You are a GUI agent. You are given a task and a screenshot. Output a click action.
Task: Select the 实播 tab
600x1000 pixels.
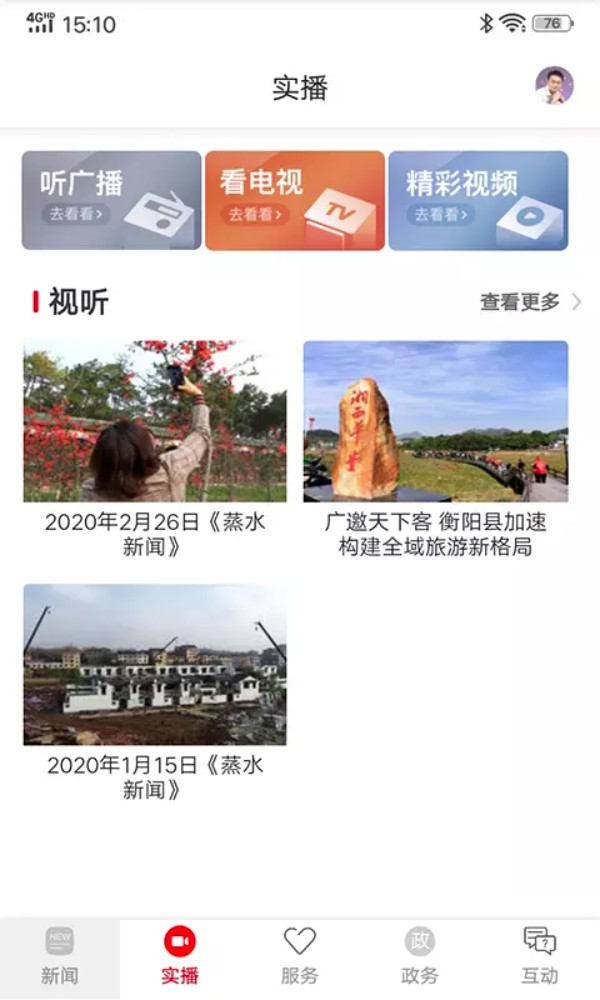coord(180,957)
